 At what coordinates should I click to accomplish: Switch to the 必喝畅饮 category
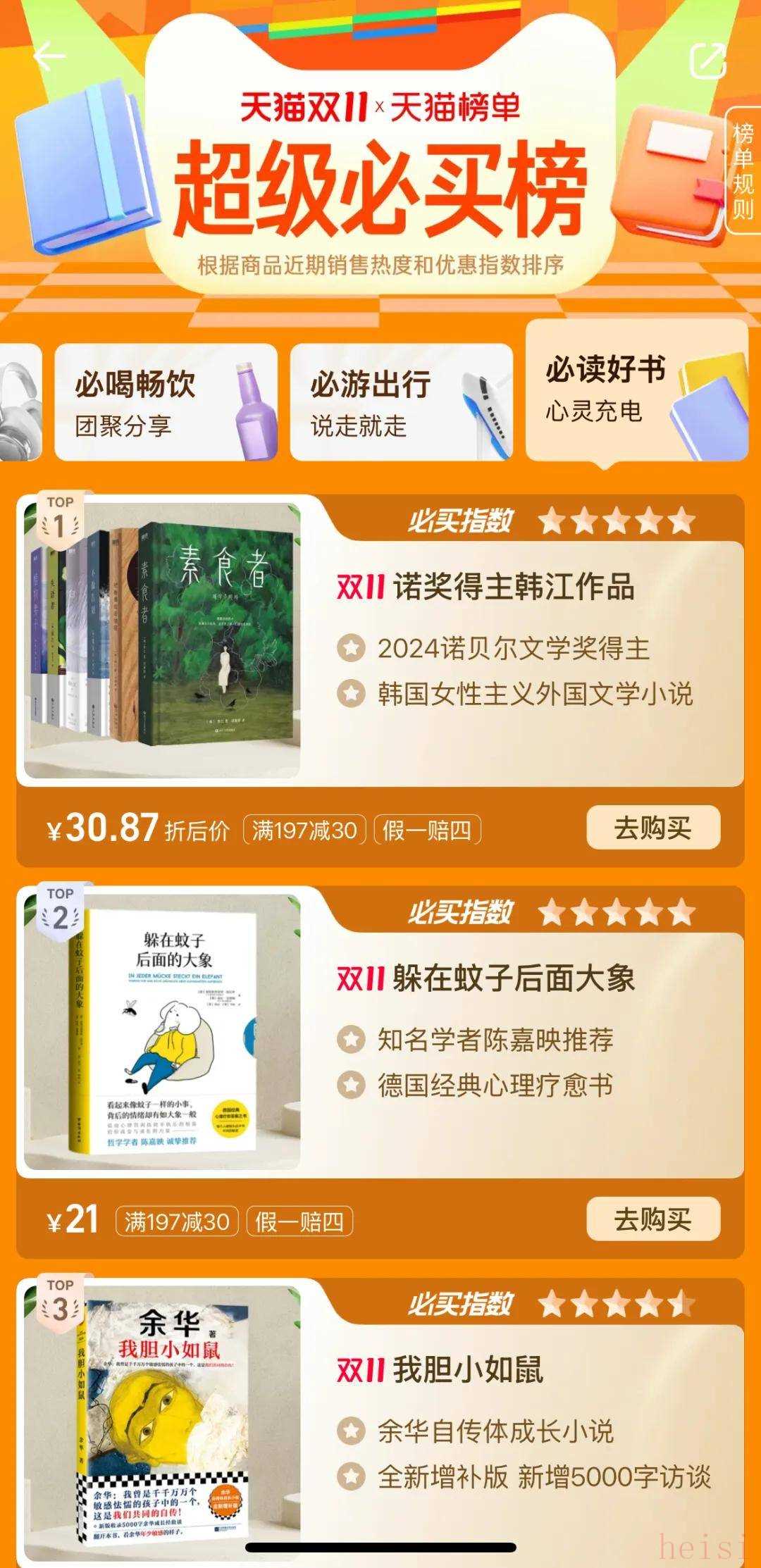point(166,403)
